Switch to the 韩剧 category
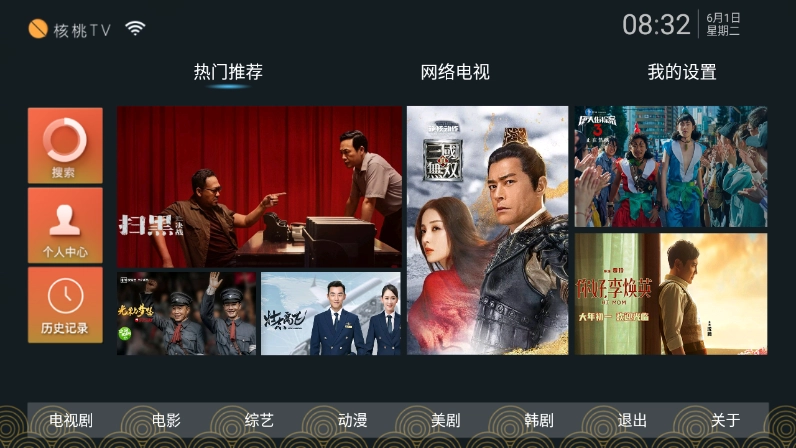Image resolution: width=796 pixels, height=448 pixels. point(538,420)
